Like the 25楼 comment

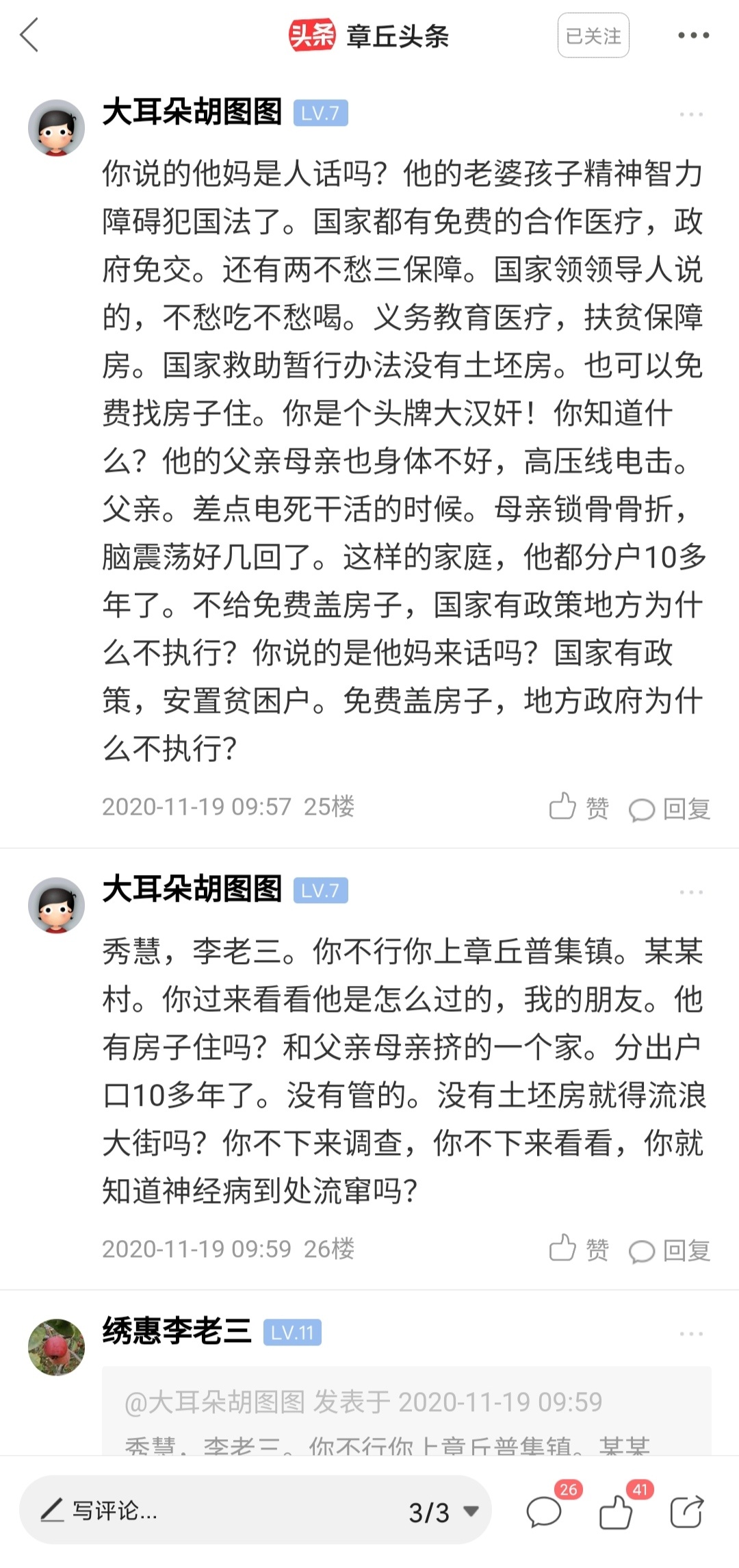(x=579, y=808)
